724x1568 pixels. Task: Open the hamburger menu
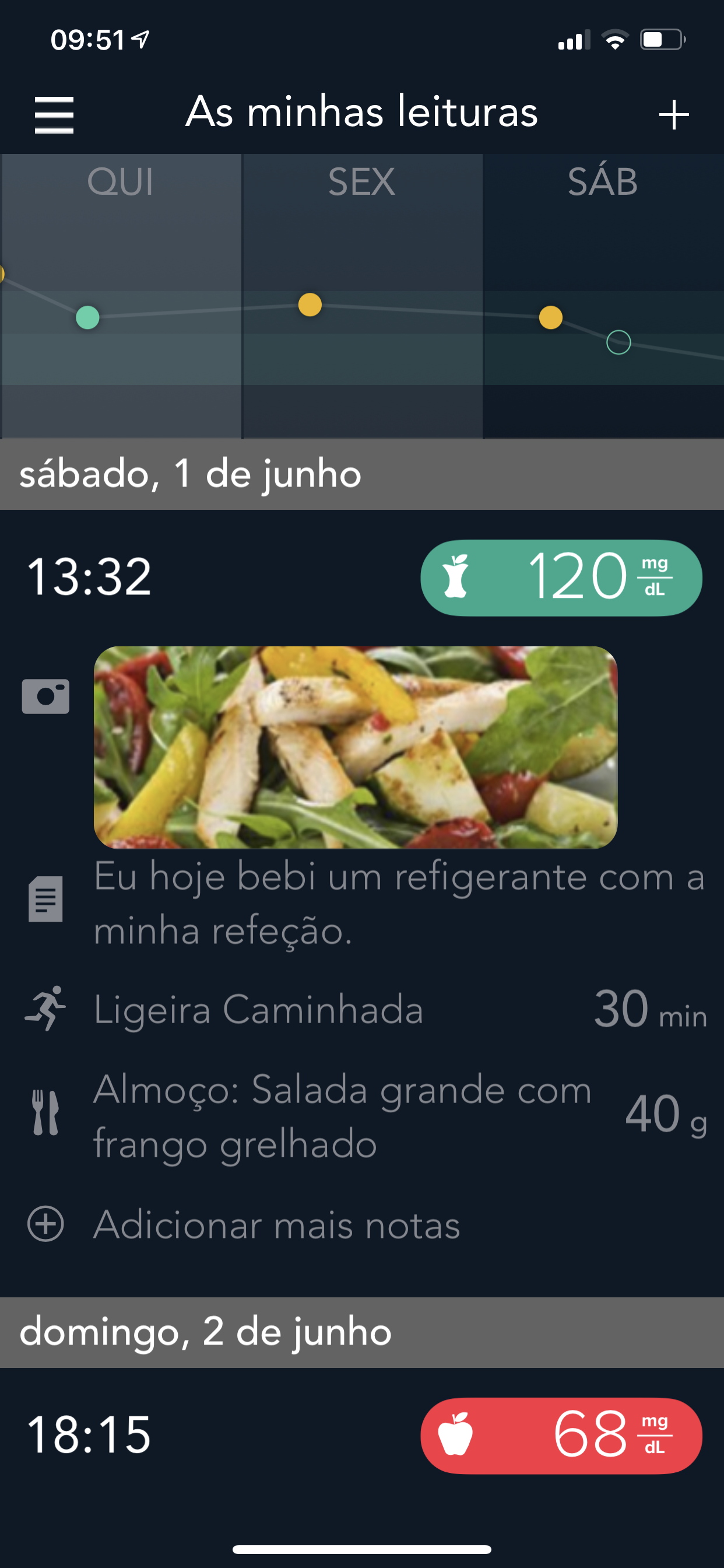click(54, 114)
